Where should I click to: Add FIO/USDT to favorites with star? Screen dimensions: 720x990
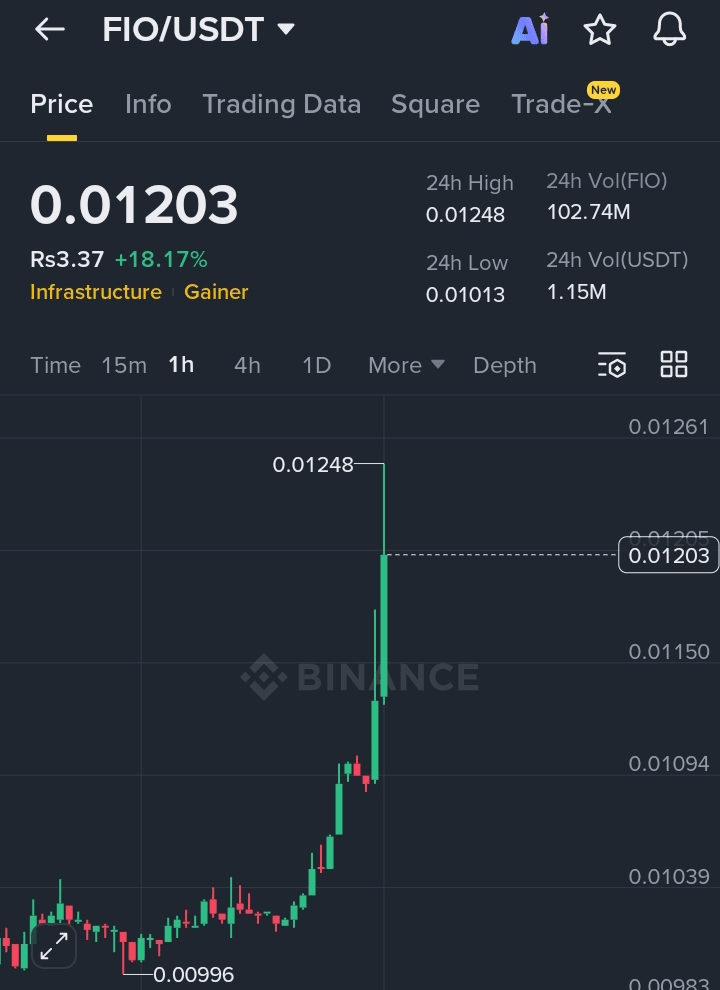pyautogui.click(x=600, y=30)
